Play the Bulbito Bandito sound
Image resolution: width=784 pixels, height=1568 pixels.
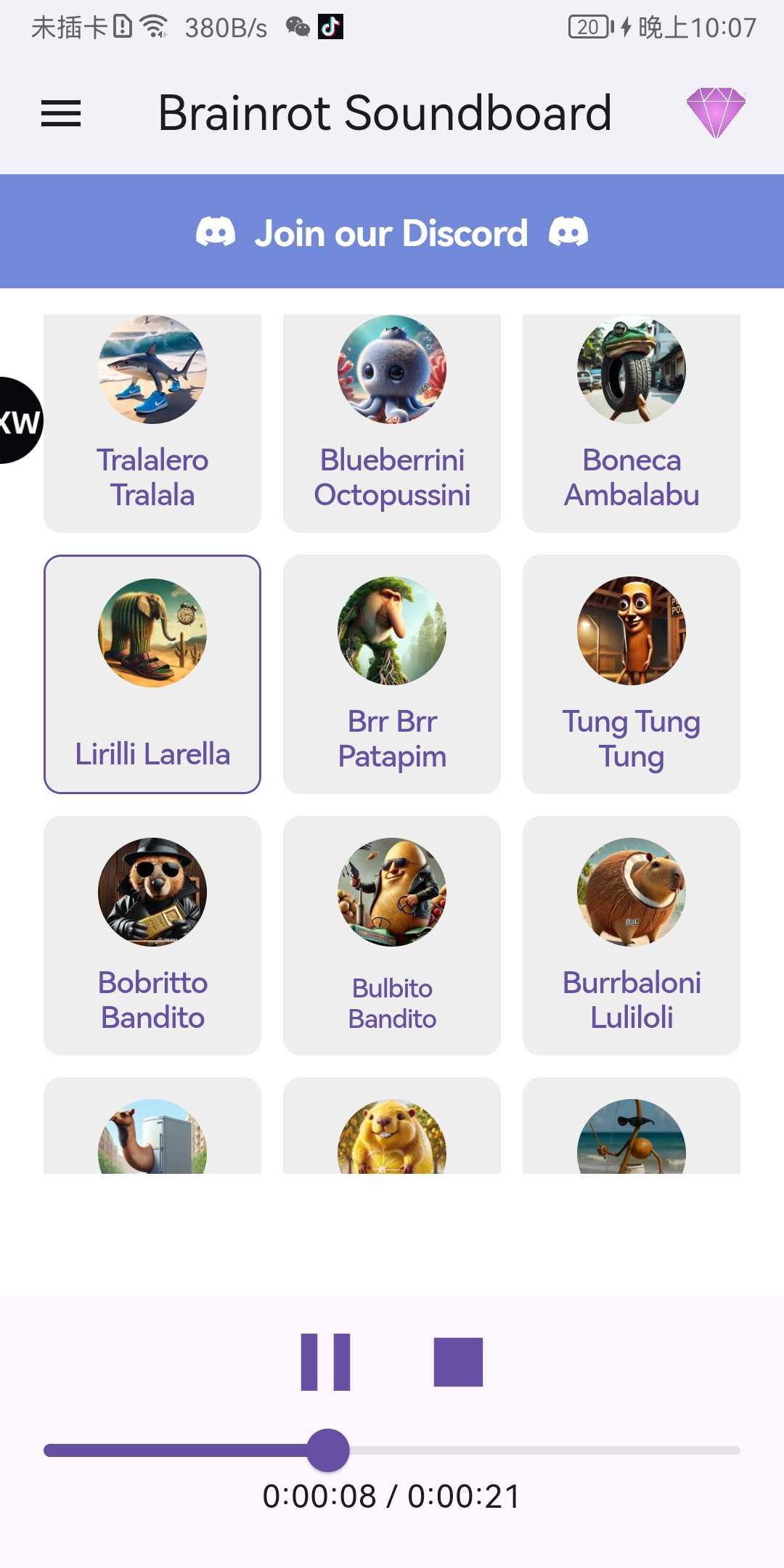(x=392, y=936)
